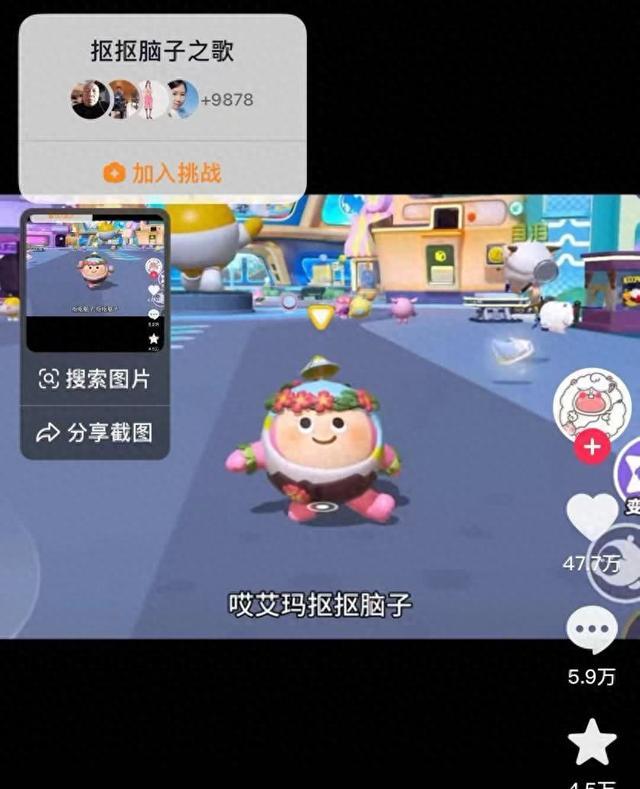The height and width of the screenshot is (789, 640).
Task: Favorite the video with the star
Action: point(592,742)
